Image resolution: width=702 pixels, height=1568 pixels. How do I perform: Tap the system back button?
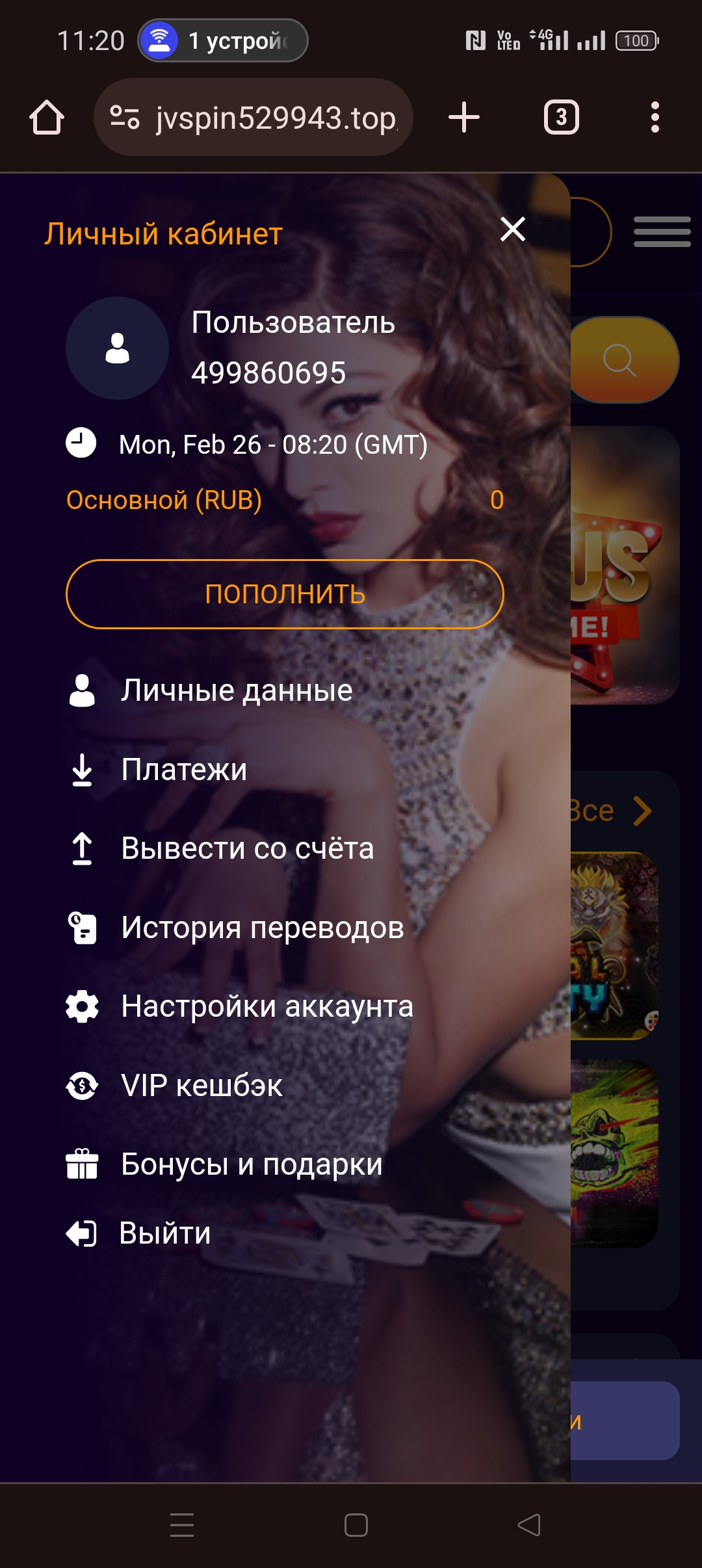click(x=529, y=1524)
